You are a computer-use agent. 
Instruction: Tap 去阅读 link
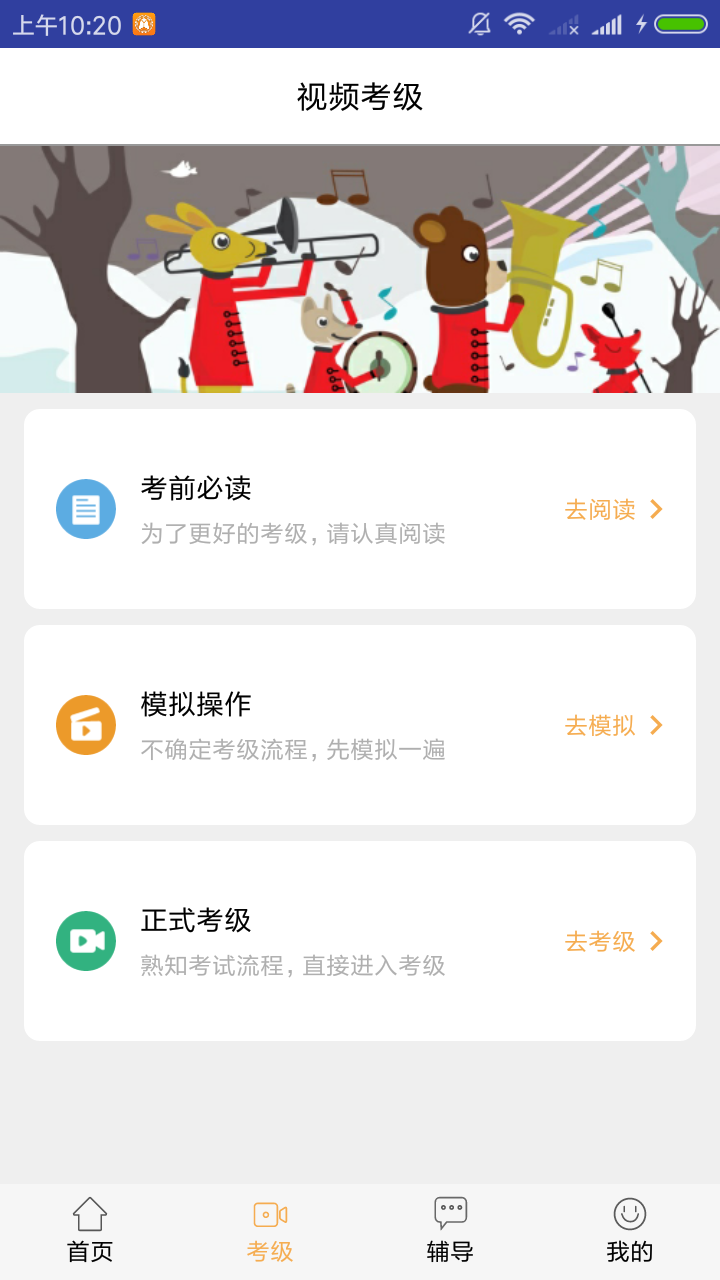(613, 509)
